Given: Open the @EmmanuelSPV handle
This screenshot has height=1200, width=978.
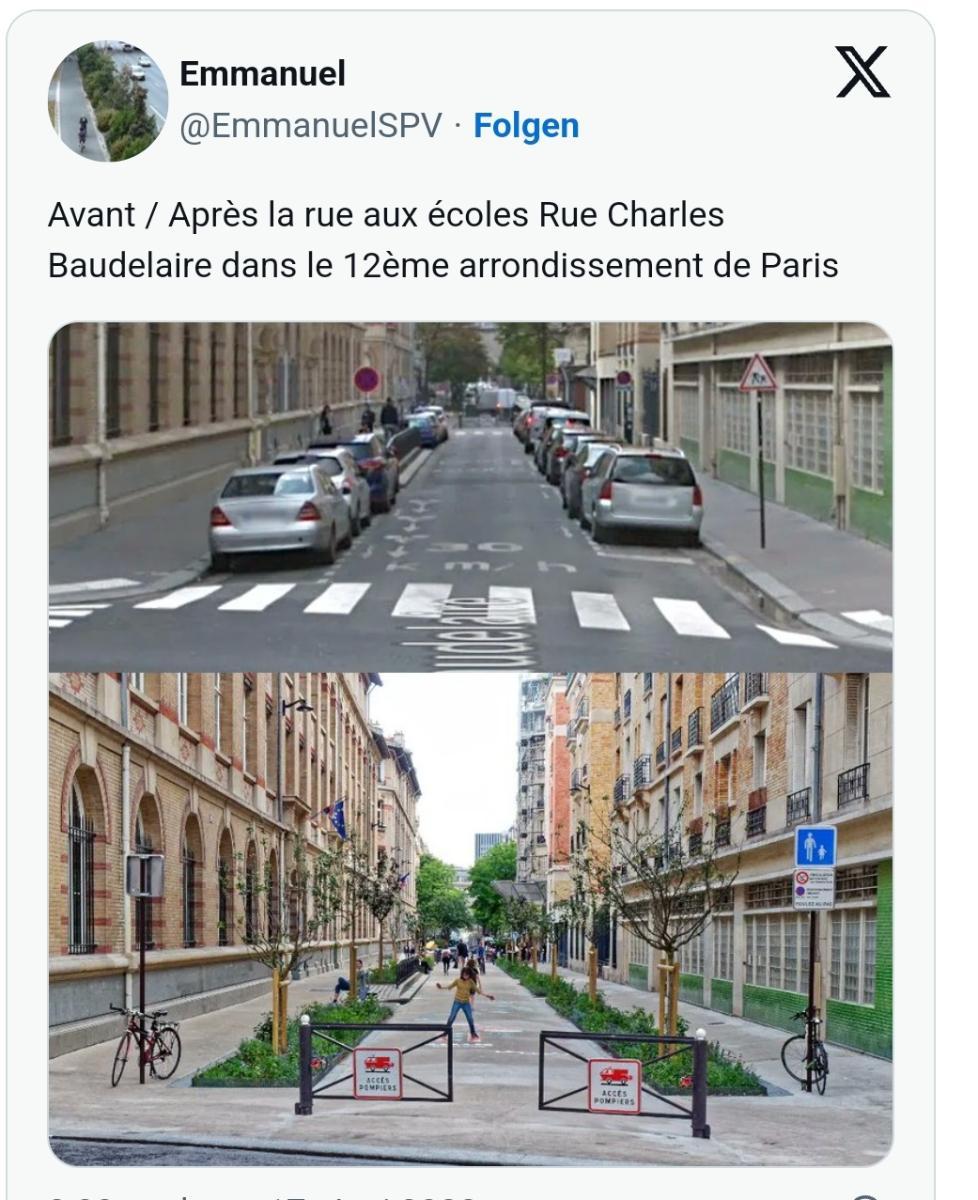Looking at the screenshot, I should click(311, 126).
